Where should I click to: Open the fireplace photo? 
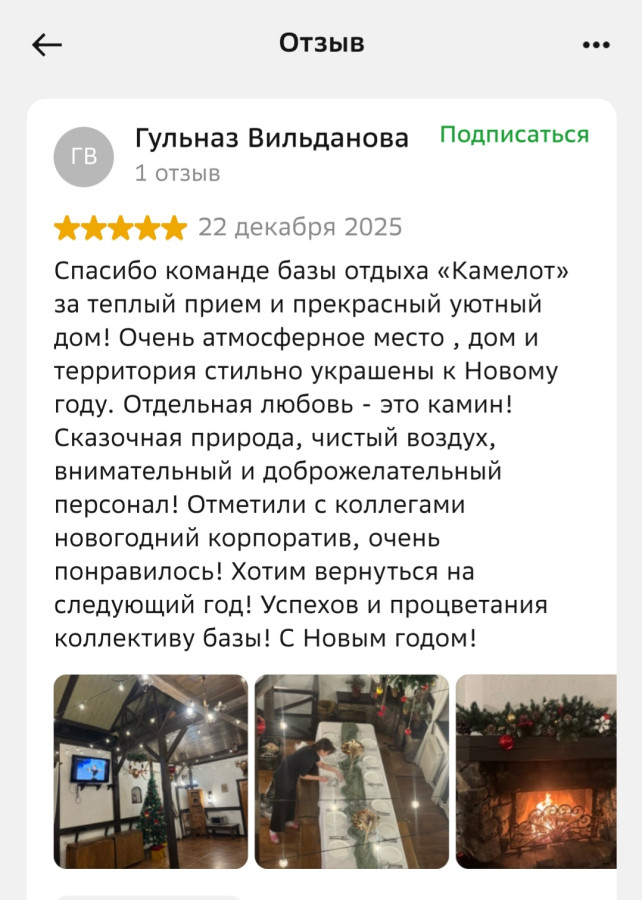(x=536, y=771)
